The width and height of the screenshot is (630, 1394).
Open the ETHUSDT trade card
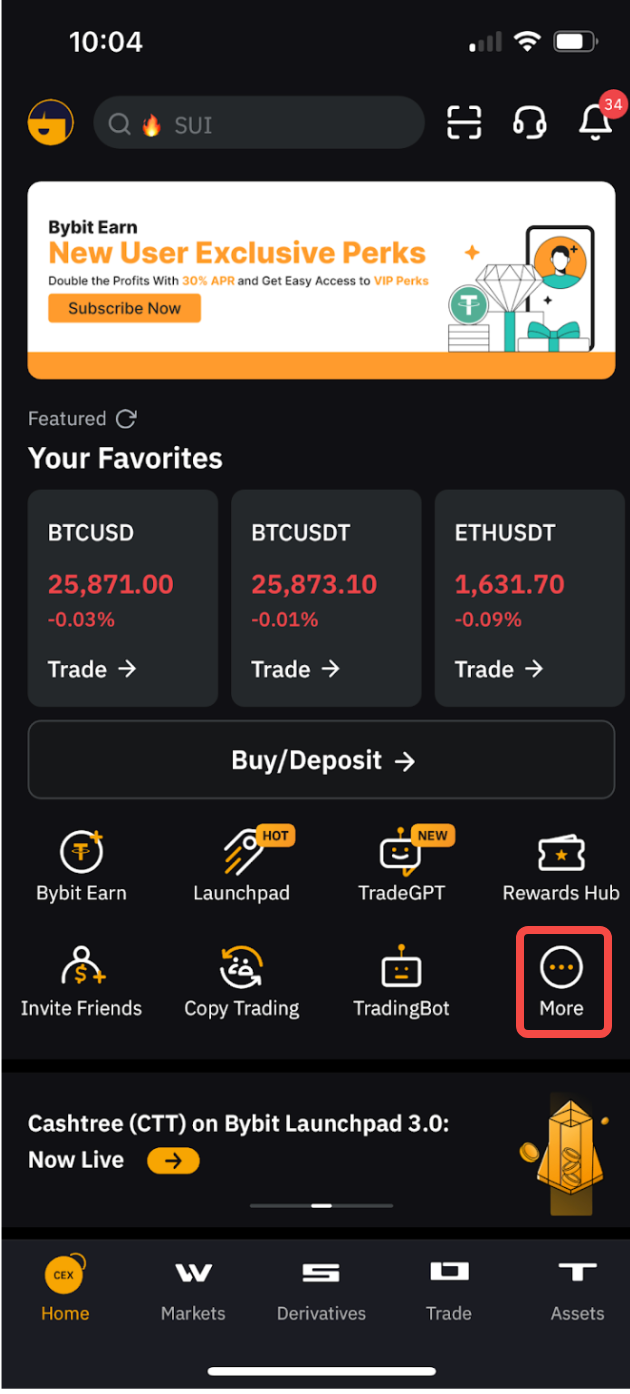(528, 598)
